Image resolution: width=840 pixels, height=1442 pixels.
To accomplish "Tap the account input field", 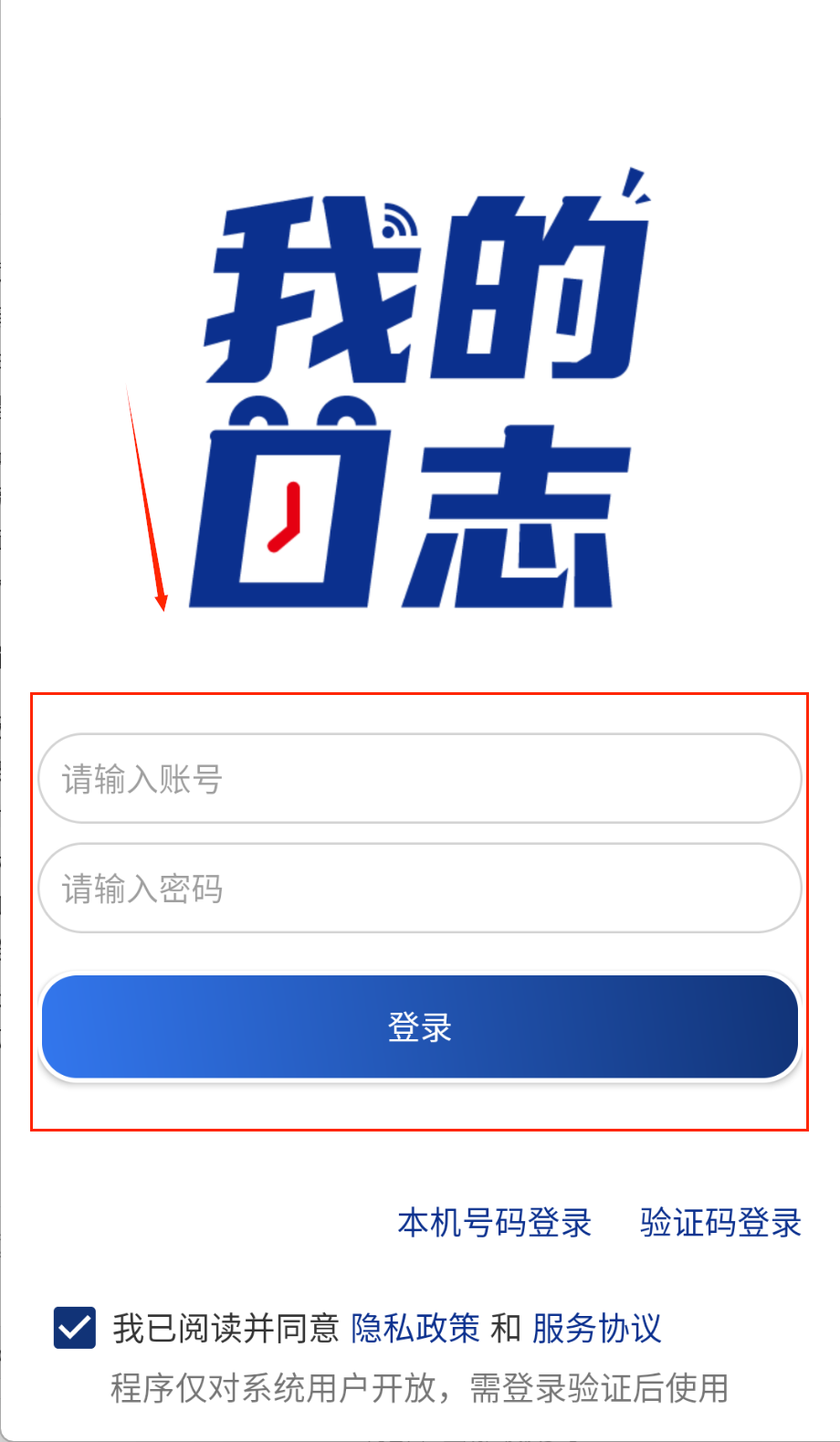I will pyautogui.click(x=420, y=779).
